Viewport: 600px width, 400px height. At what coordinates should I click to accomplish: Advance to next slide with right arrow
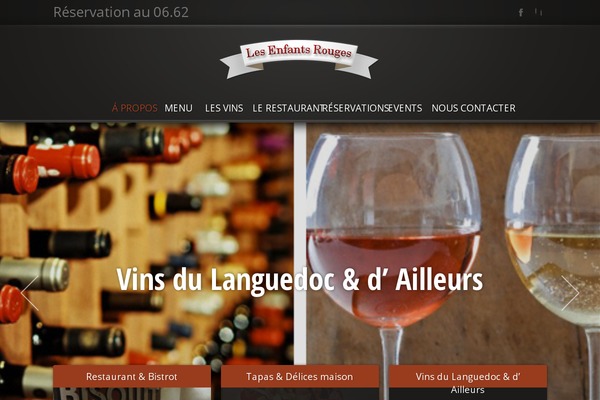point(569,293)
